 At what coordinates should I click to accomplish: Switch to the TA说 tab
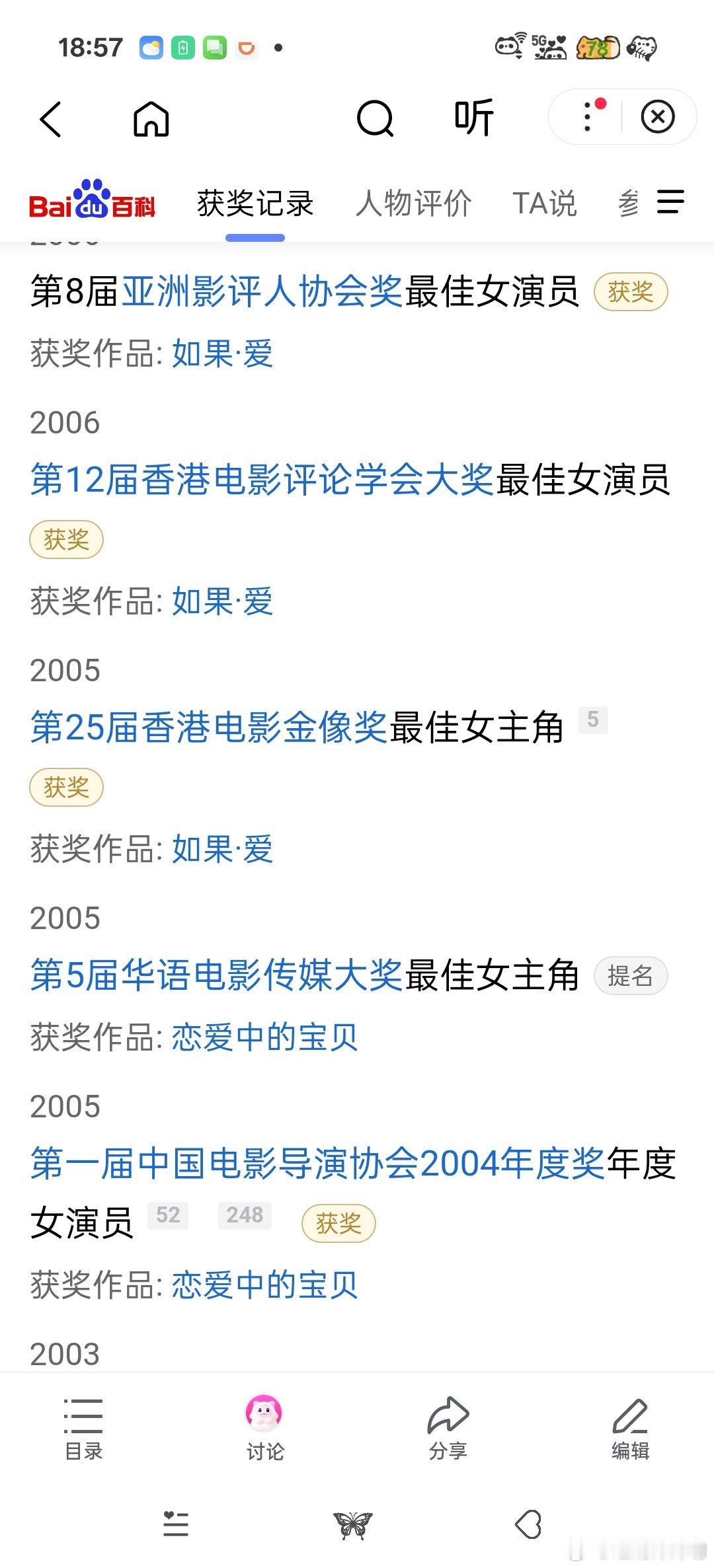(x=545, y=203)
